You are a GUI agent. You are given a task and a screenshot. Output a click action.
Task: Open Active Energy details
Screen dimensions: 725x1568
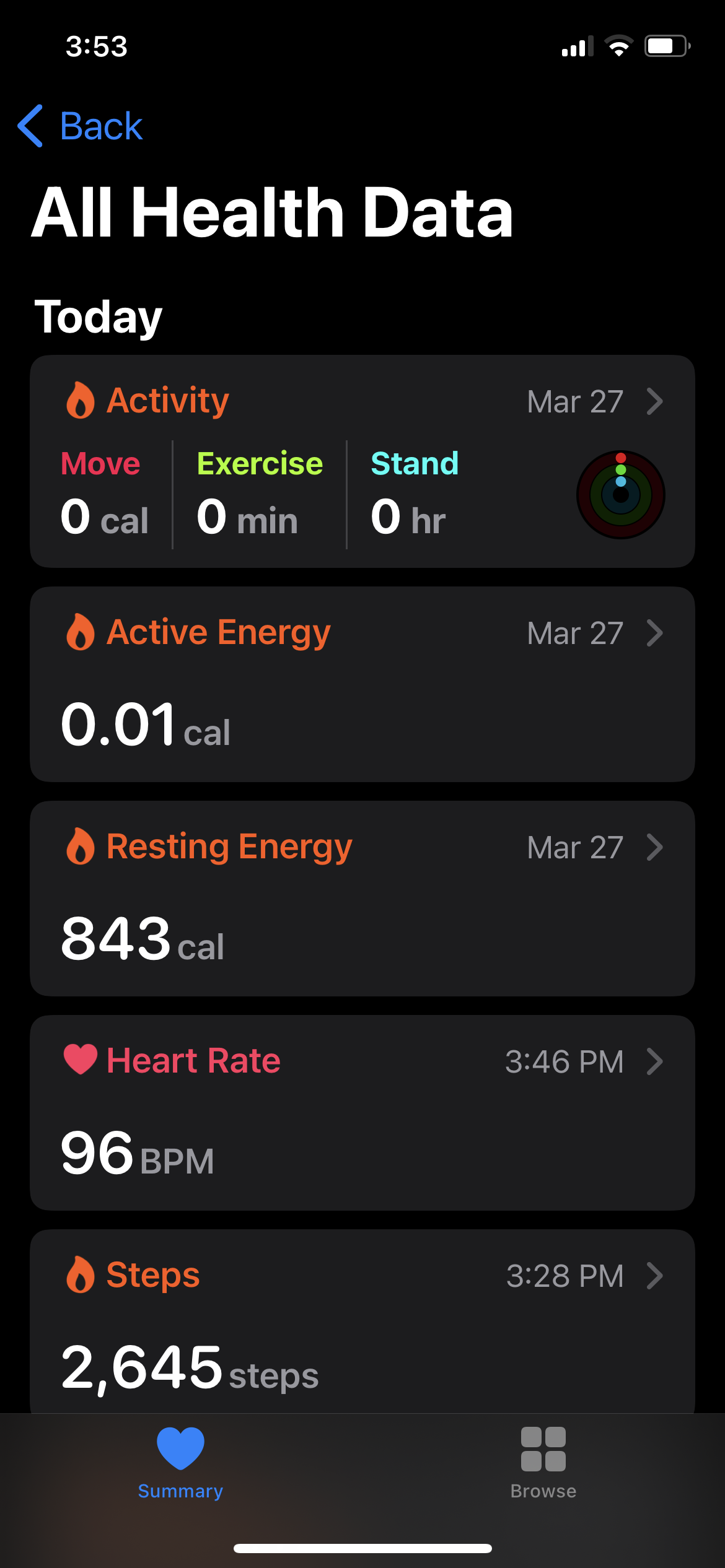coord(362,684)
